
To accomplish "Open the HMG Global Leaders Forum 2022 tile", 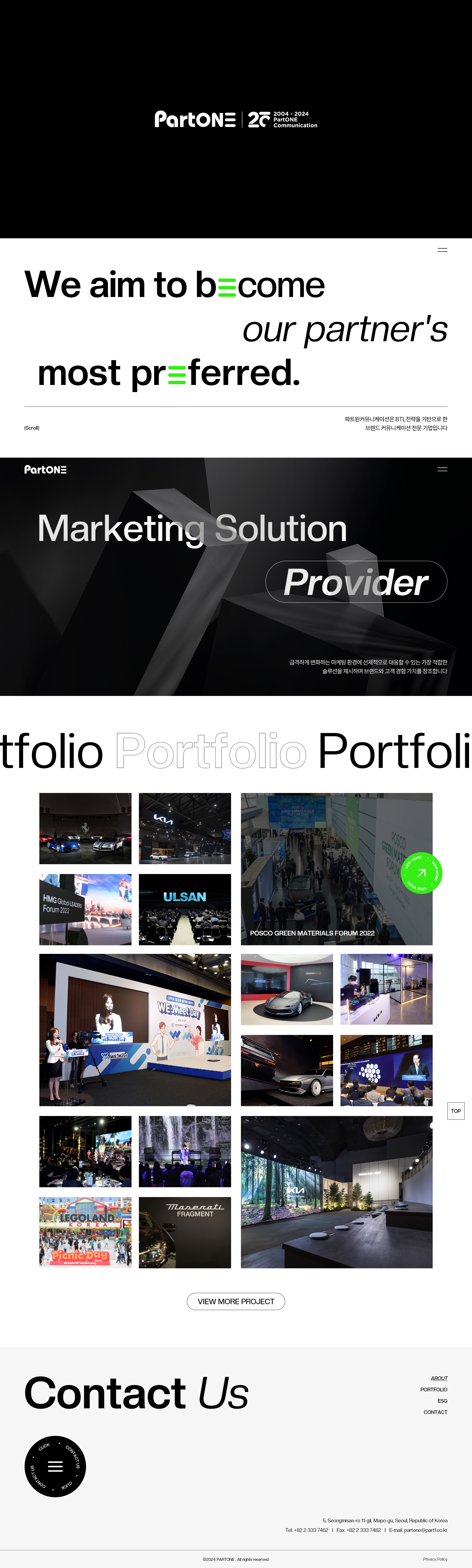I will coord(85,909).
